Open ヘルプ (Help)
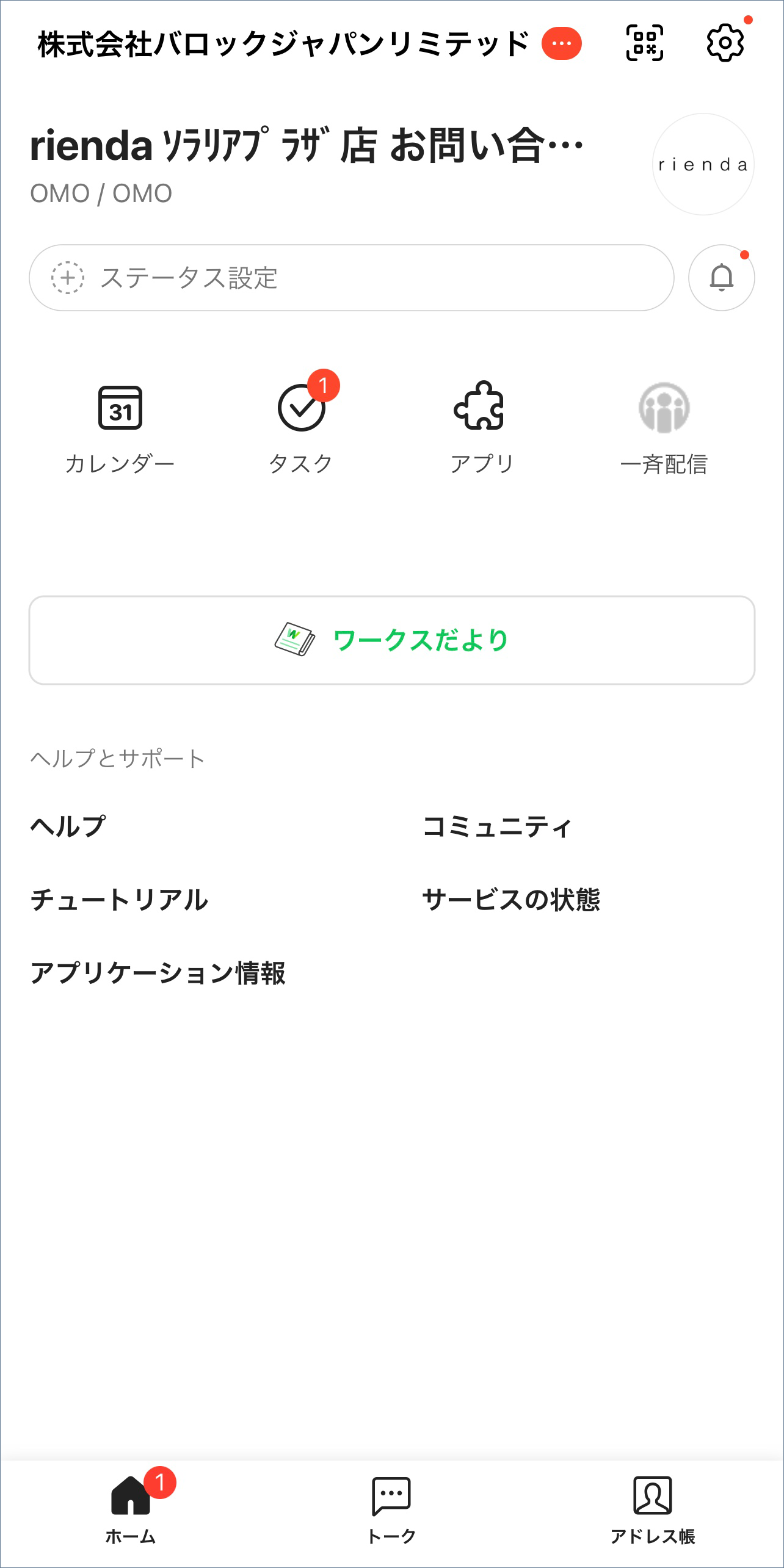The width and height of the screenshot is (784, 1568). click(68, 826)
